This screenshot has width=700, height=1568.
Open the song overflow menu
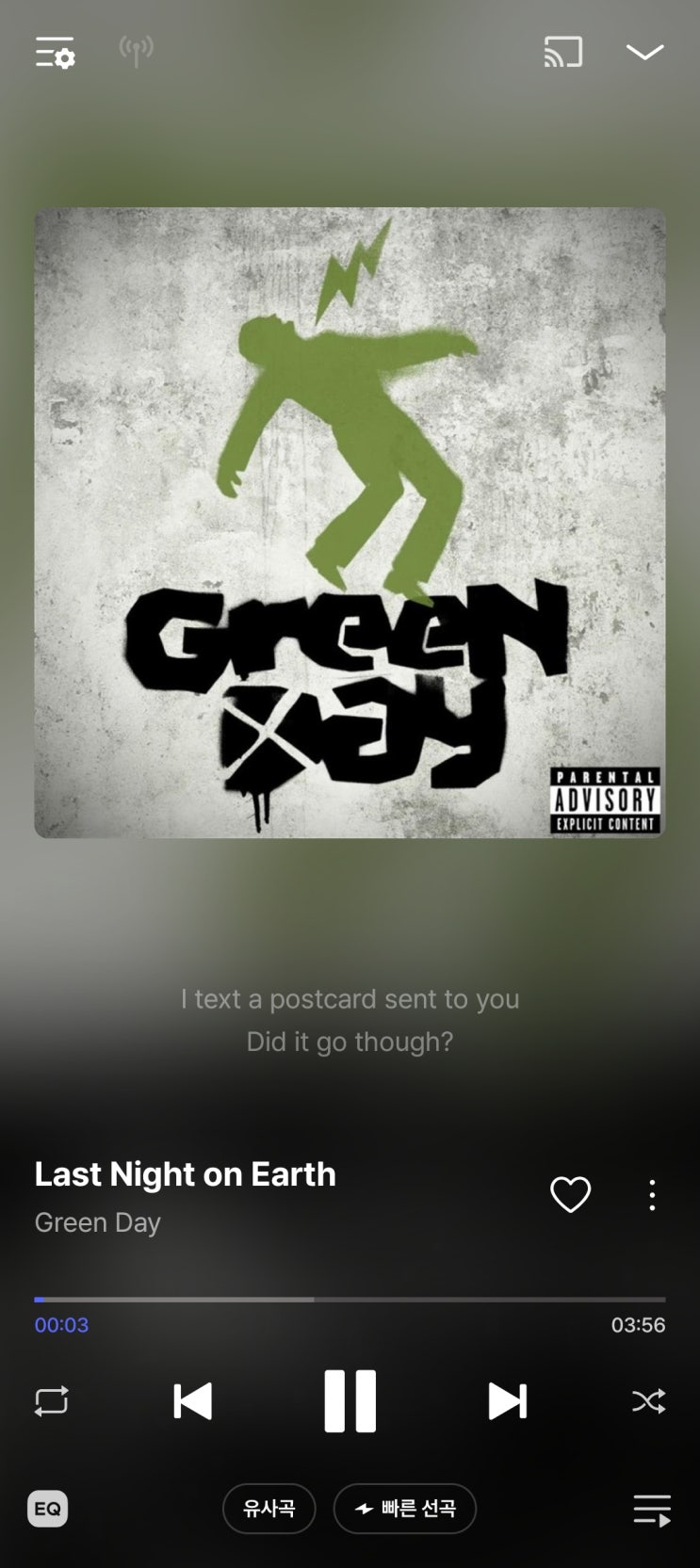tap(652, 1195)
